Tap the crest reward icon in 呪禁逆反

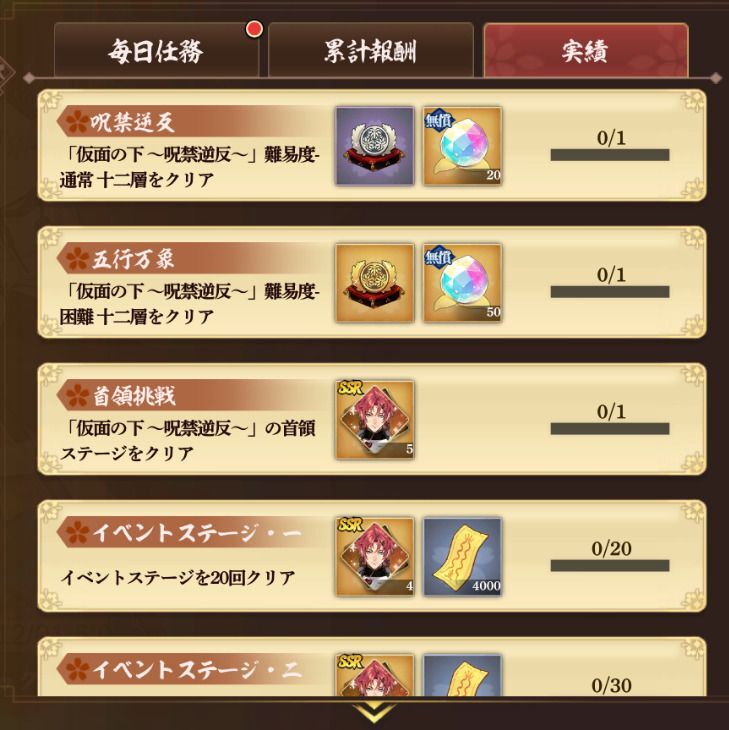pos(374,147)
